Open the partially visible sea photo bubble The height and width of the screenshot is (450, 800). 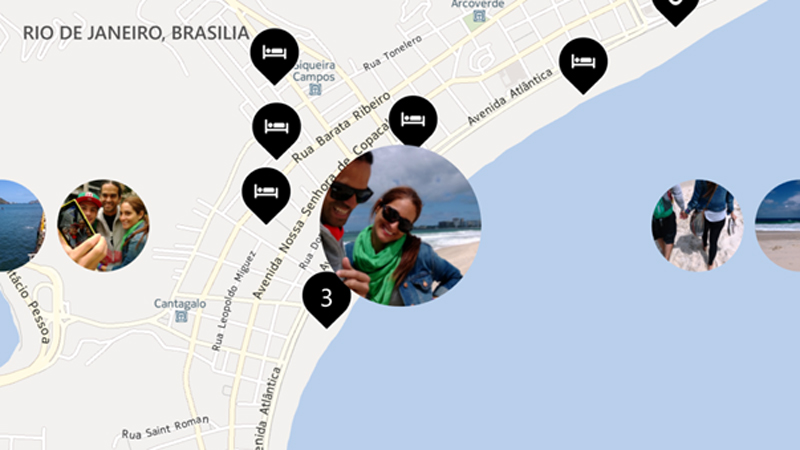(x=18, y=225)
